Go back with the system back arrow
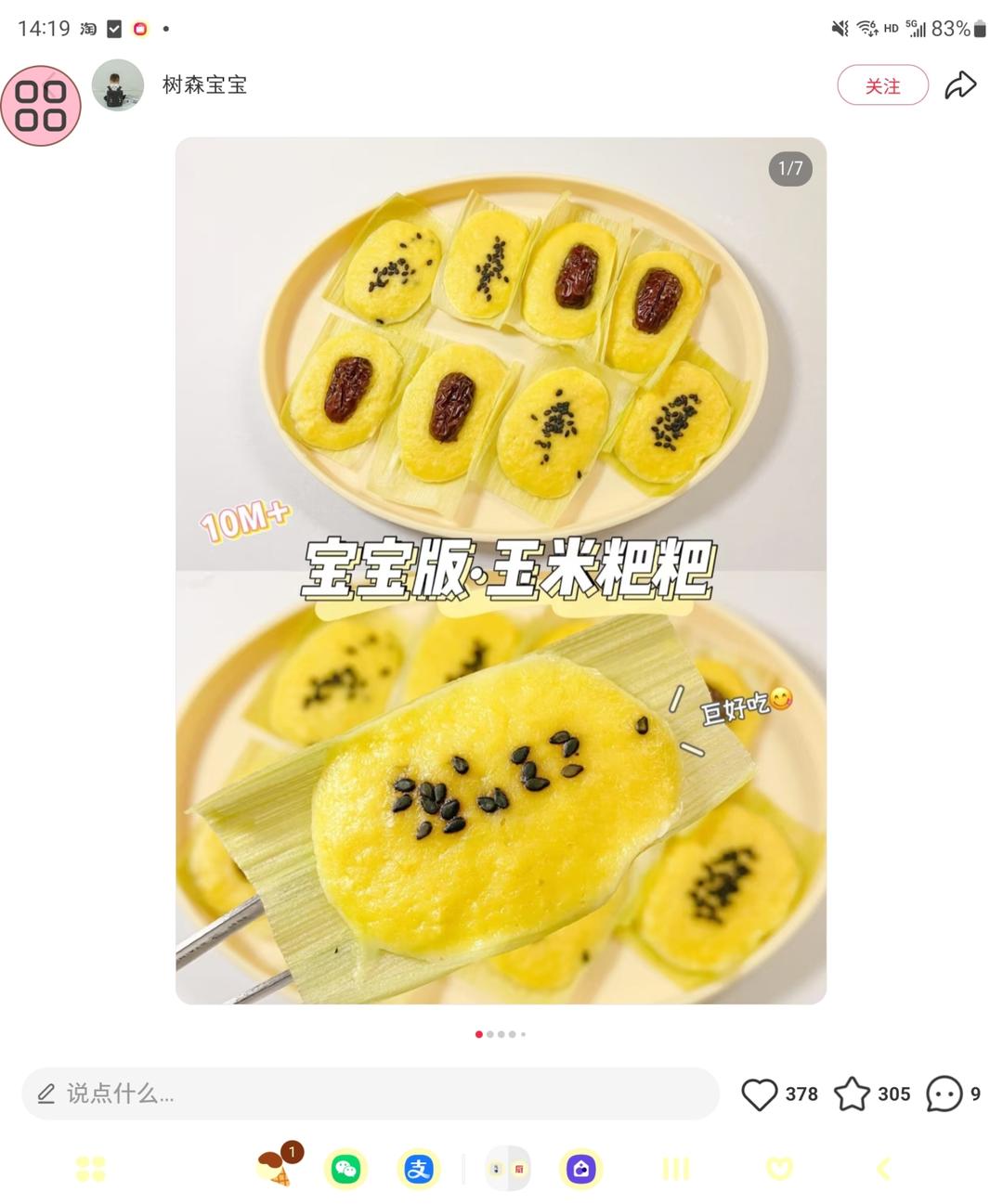This screenshot has width=1003, height=1204. 883,1169
